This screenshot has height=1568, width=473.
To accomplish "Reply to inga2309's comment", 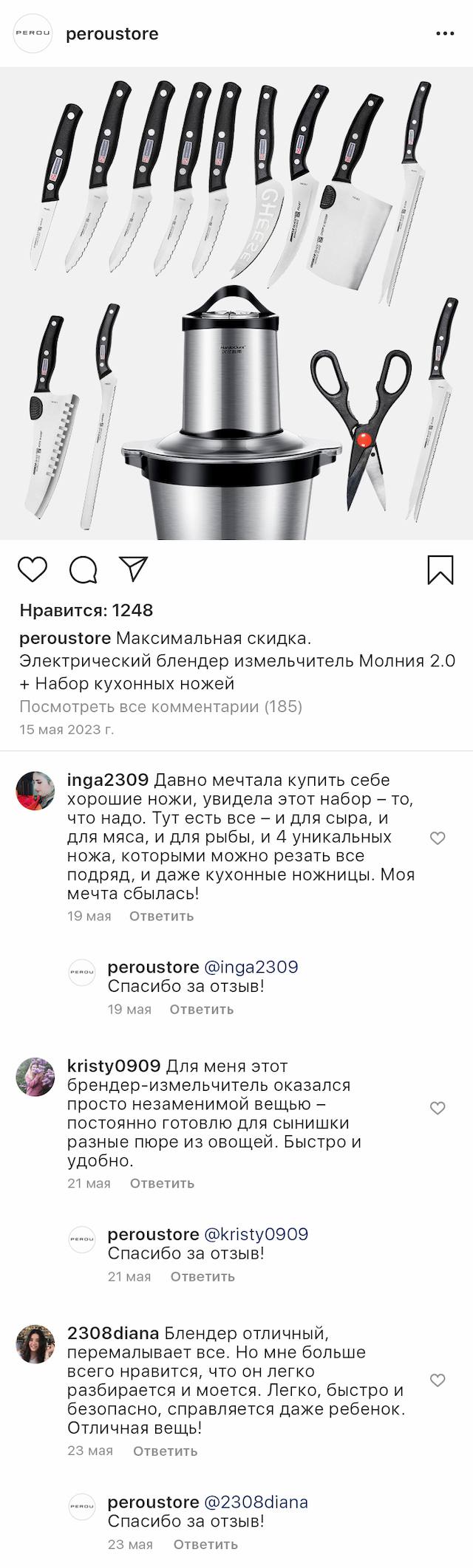I will click(161, 916).
